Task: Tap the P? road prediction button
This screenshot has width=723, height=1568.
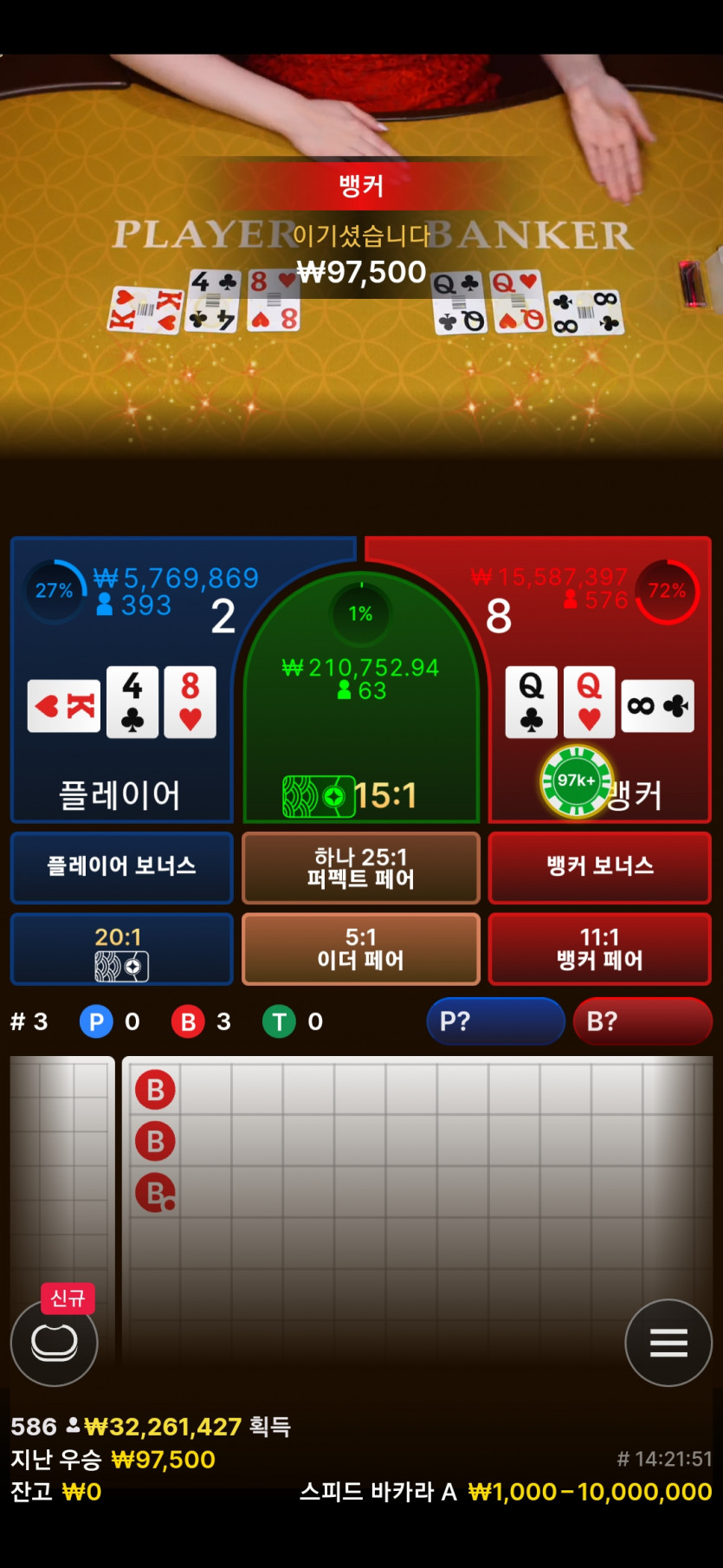Action: coord(495,1021)
